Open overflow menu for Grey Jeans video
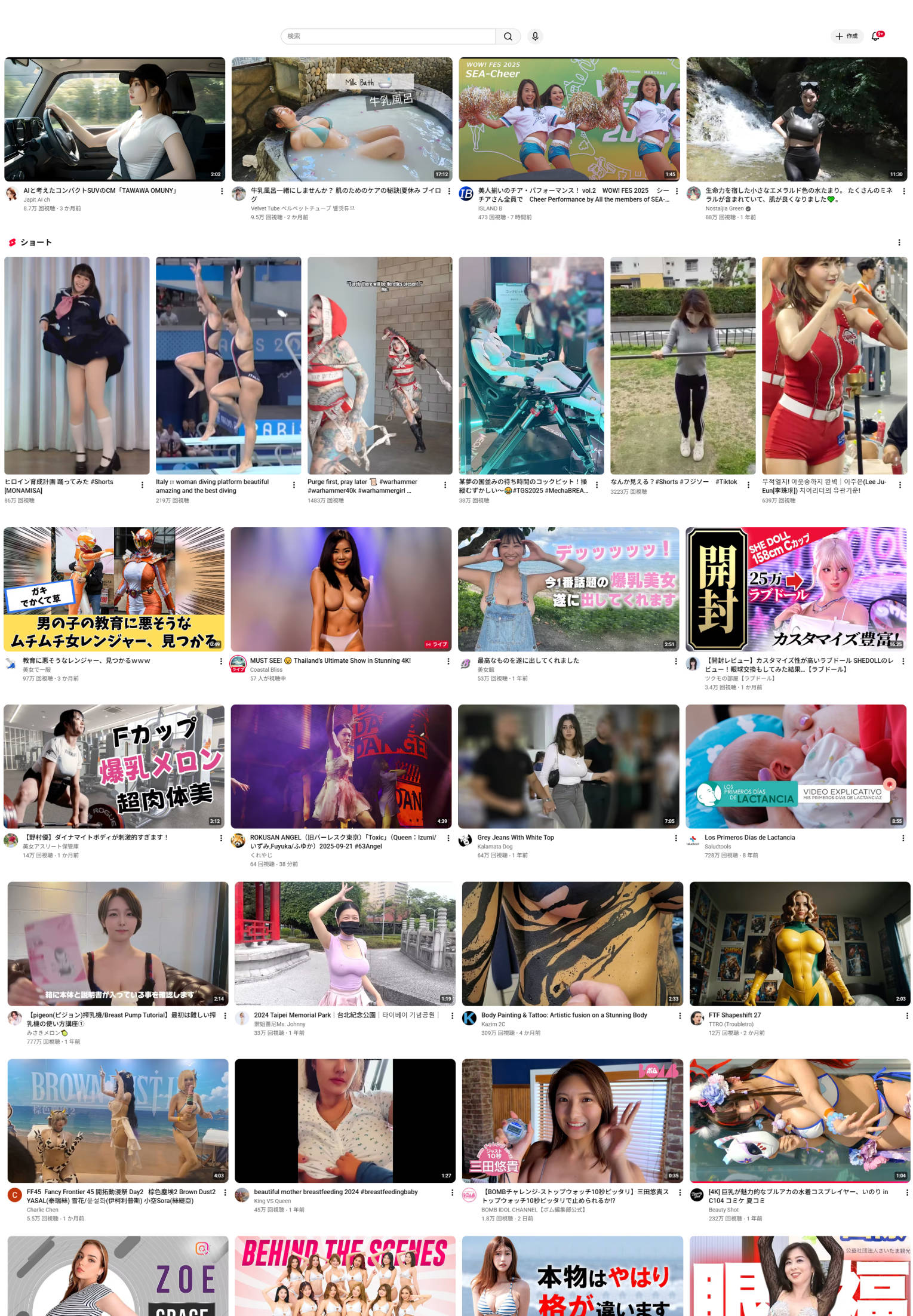The image size is (913, 1316). coord(676,838)
